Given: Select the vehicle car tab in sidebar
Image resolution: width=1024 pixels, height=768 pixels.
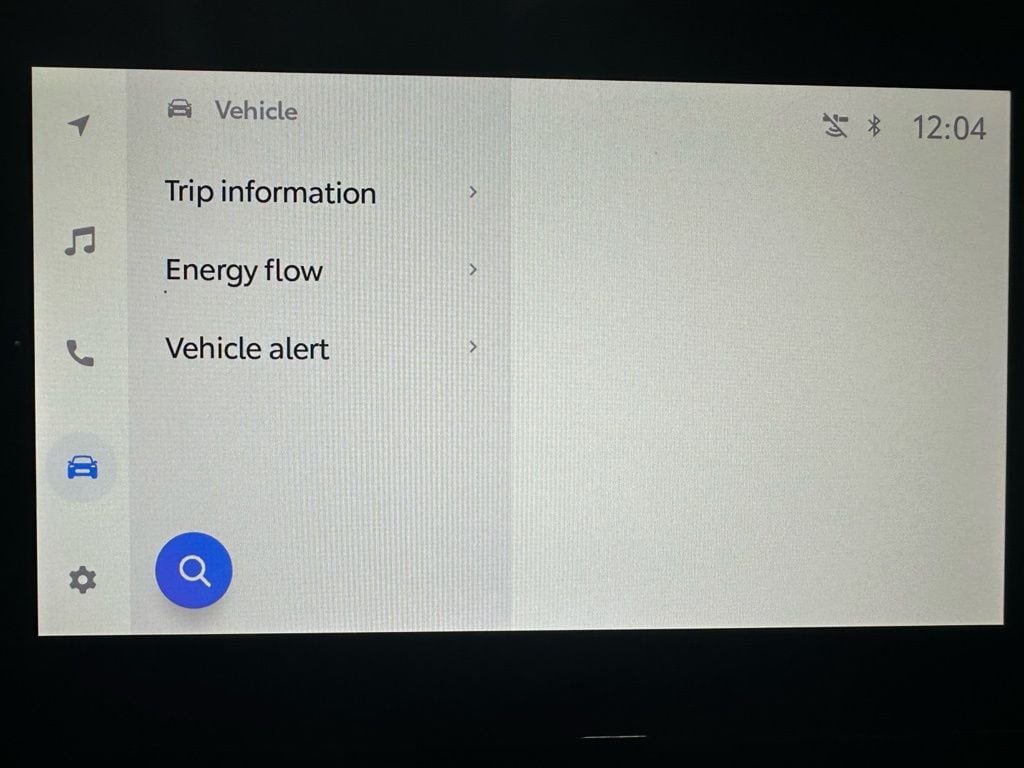Looking at the screenshot, I should point(82,467).
